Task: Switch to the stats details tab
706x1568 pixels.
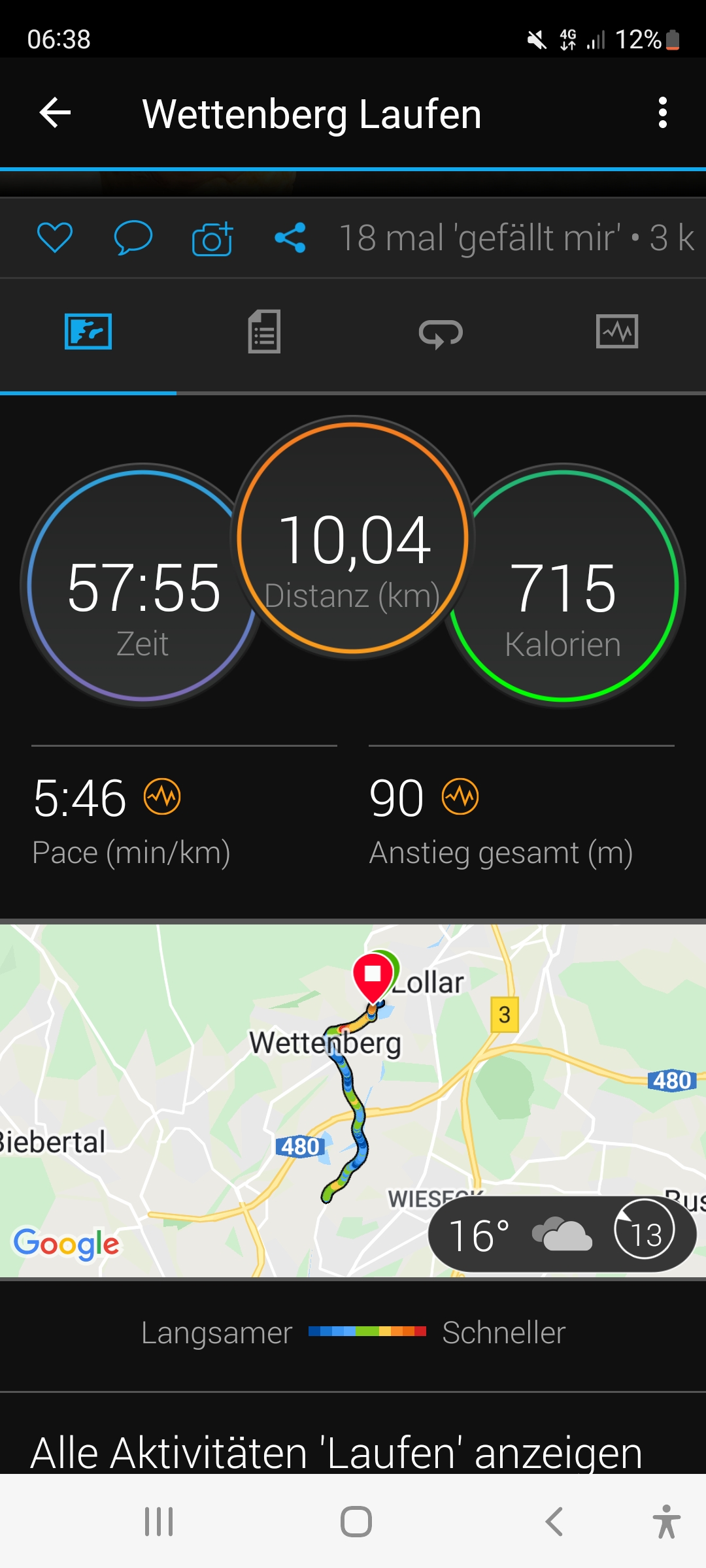Action: 264,332
